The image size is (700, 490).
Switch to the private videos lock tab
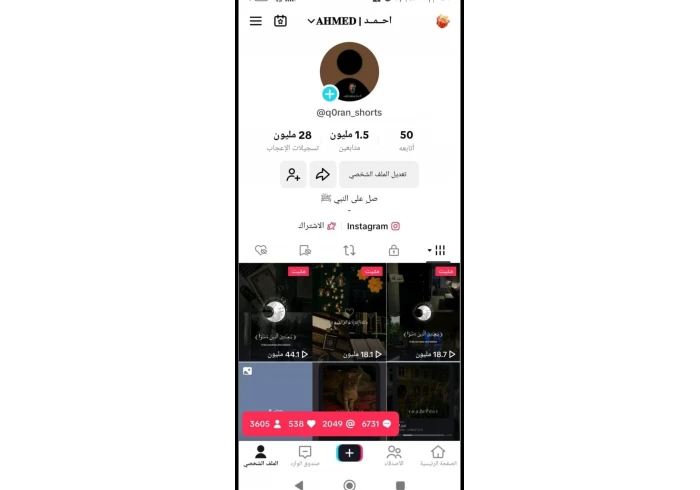pyautogui.click(x=394, y=251)
